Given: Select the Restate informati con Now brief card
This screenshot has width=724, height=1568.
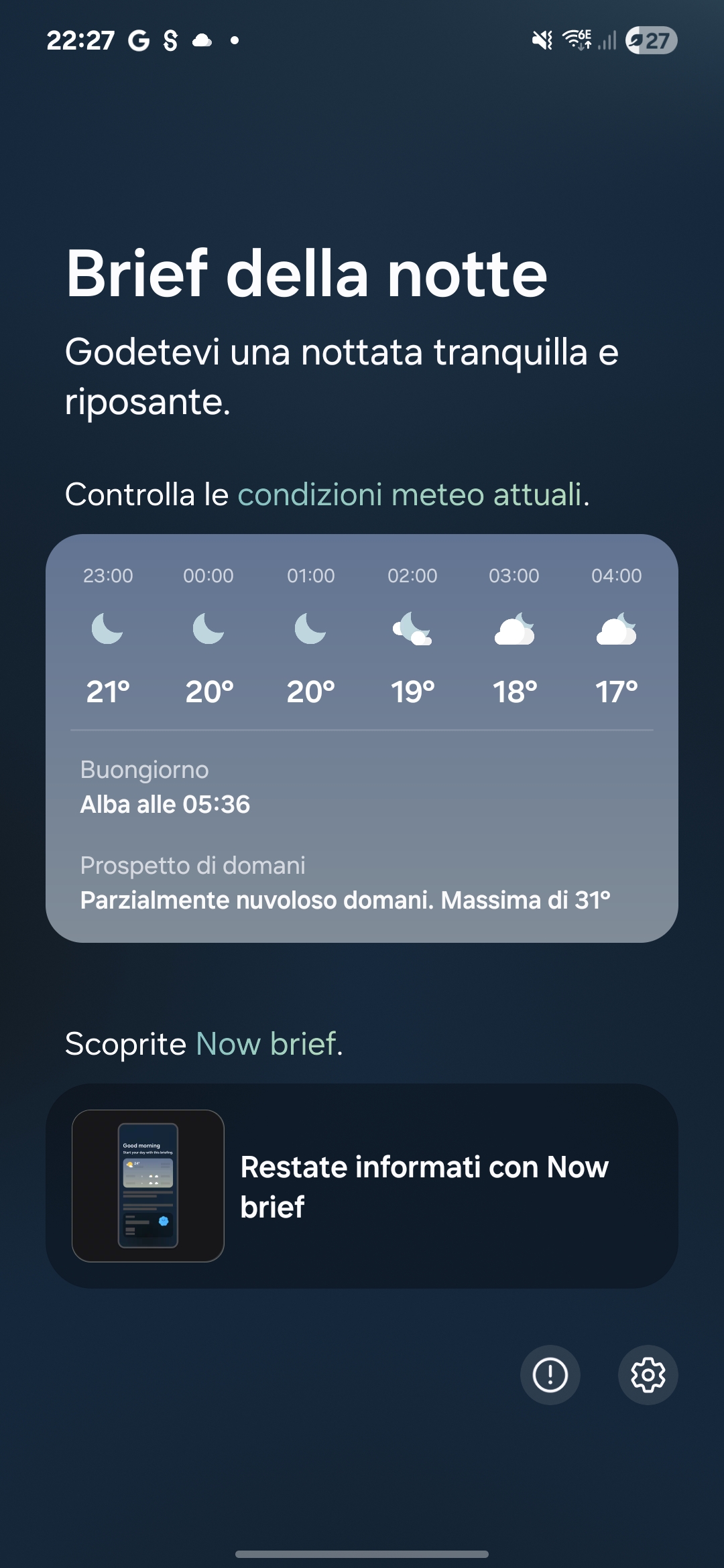Looking at the screenshot, I should coord(362,1186).
